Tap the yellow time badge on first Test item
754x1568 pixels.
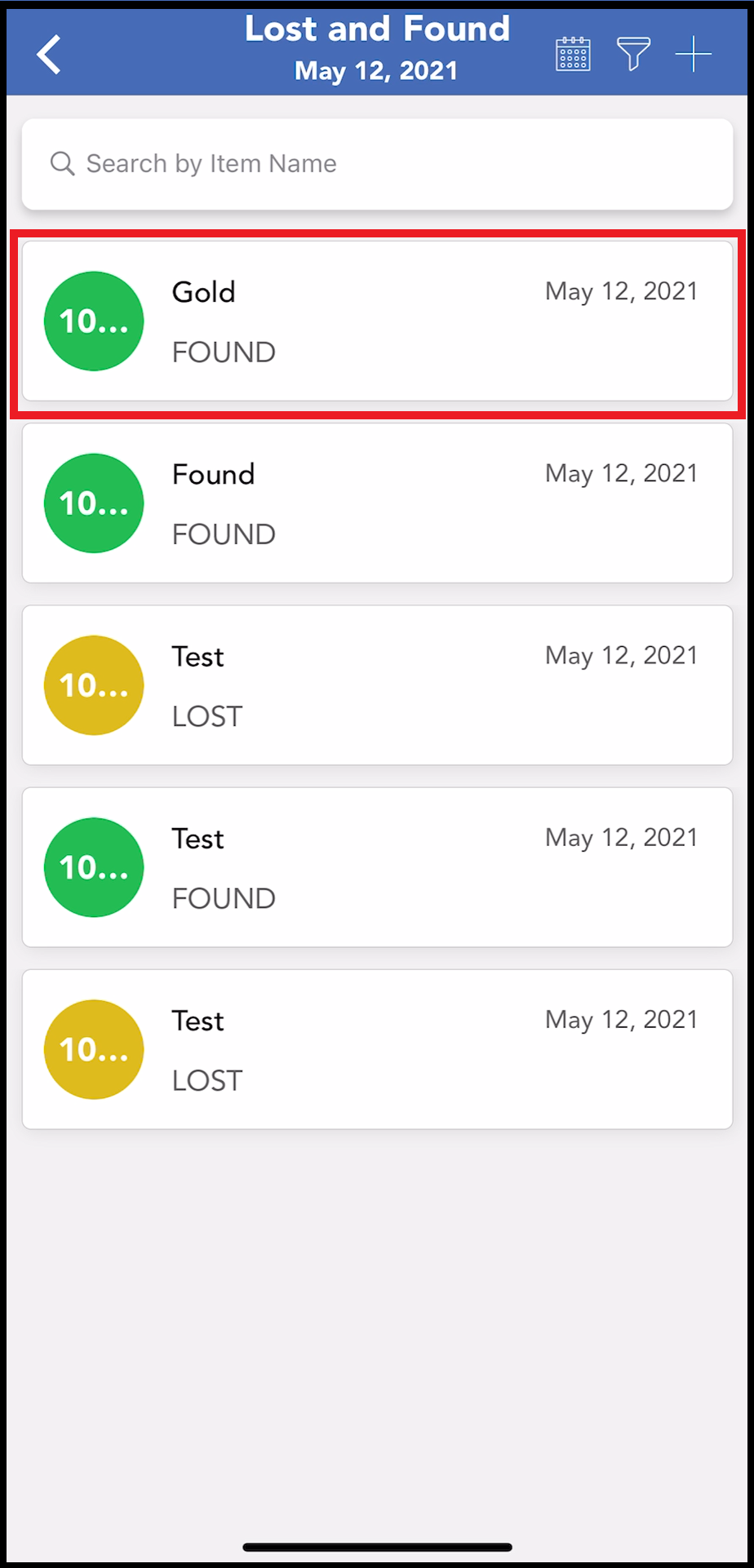pos(94,685)
